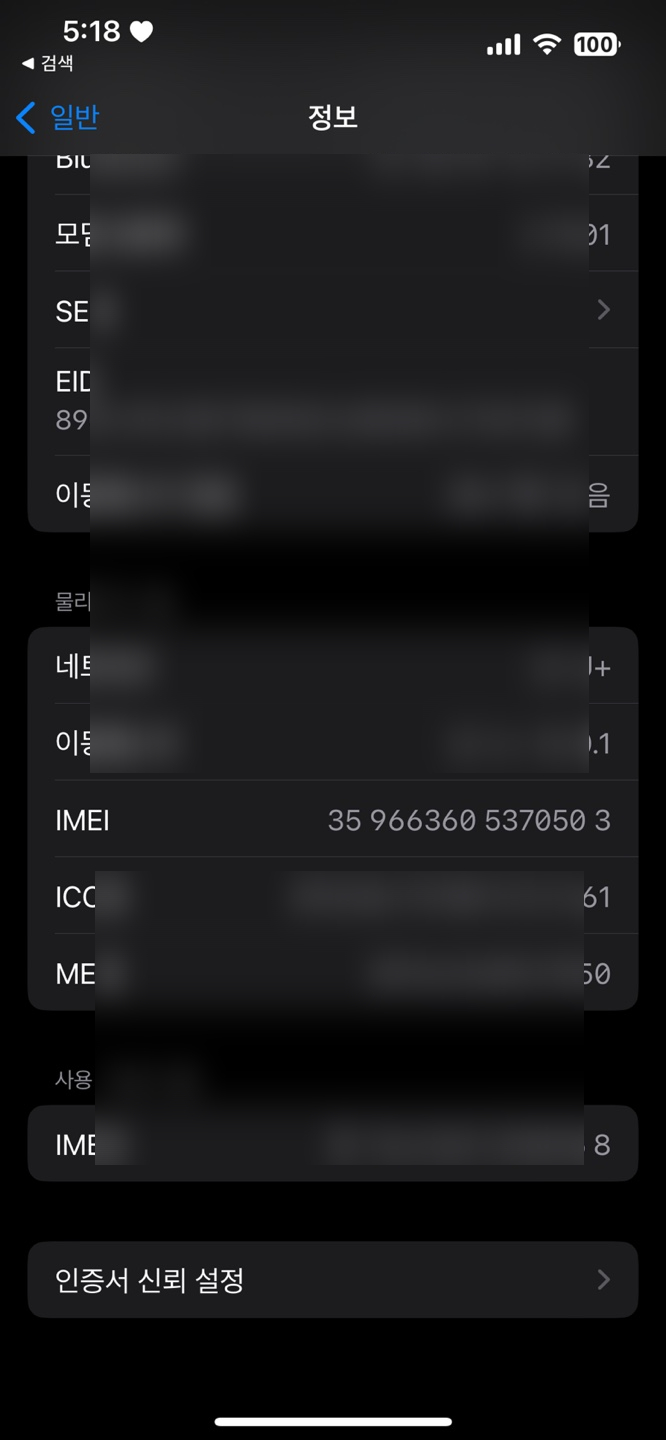Open 인증서 신뢰 설정

tap(333, 1280)
